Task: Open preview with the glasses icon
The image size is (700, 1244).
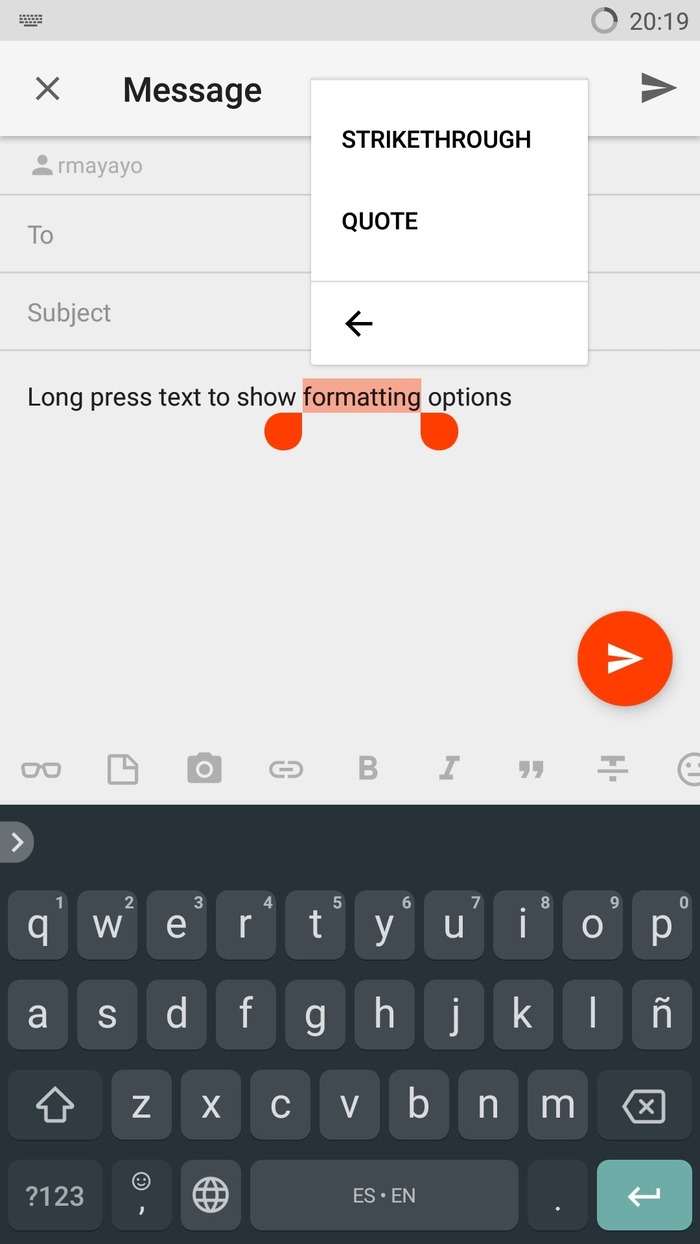Action: point(41,769)
